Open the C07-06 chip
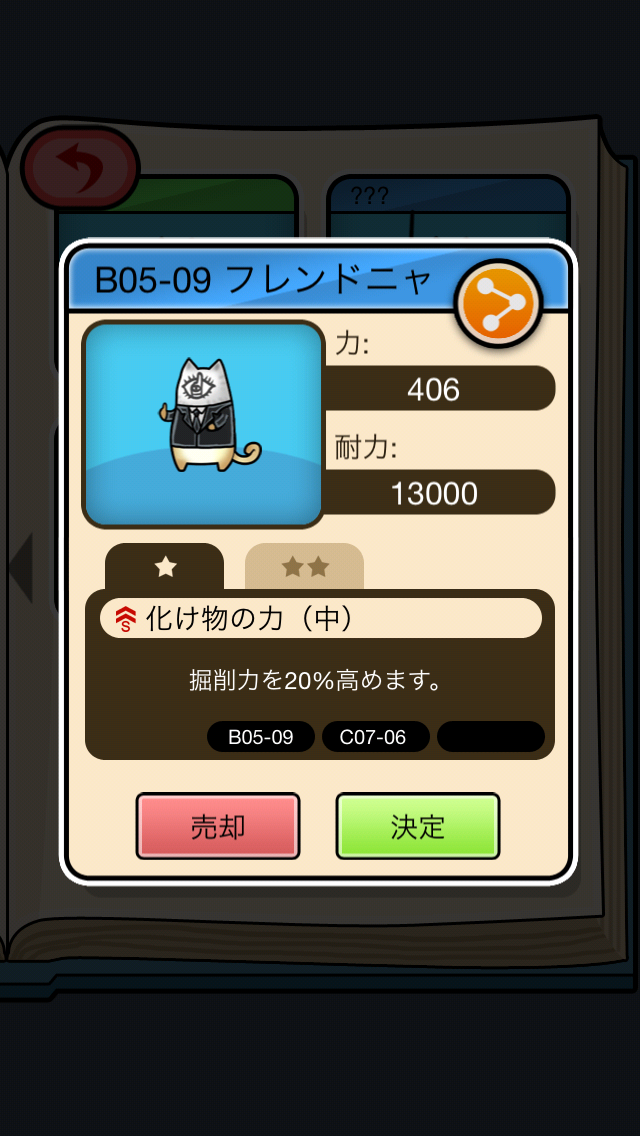Viewport: 640px width, 1136px height. [375, 737]
